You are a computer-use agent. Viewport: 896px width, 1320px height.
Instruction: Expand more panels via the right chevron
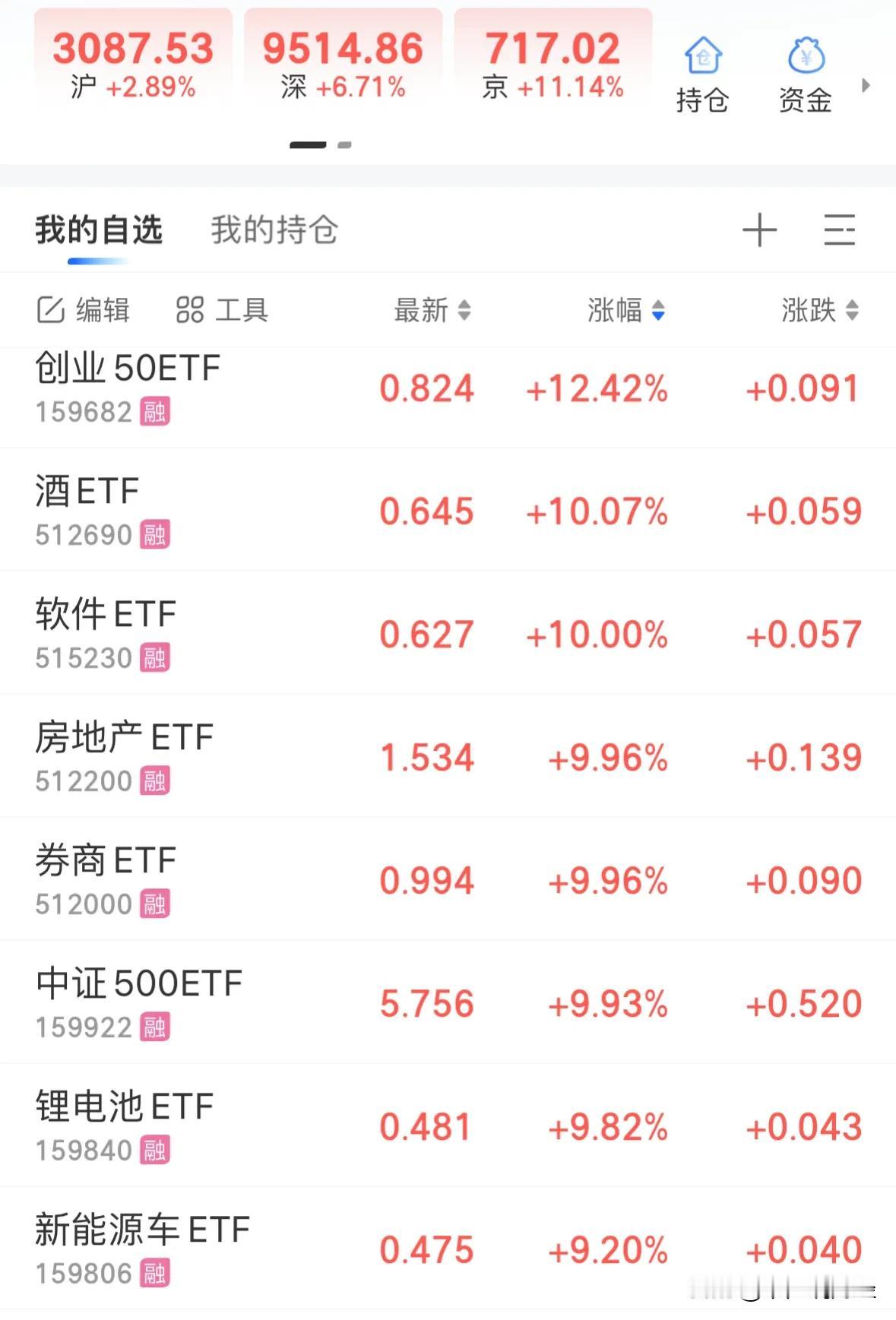(x=866, y=86)
